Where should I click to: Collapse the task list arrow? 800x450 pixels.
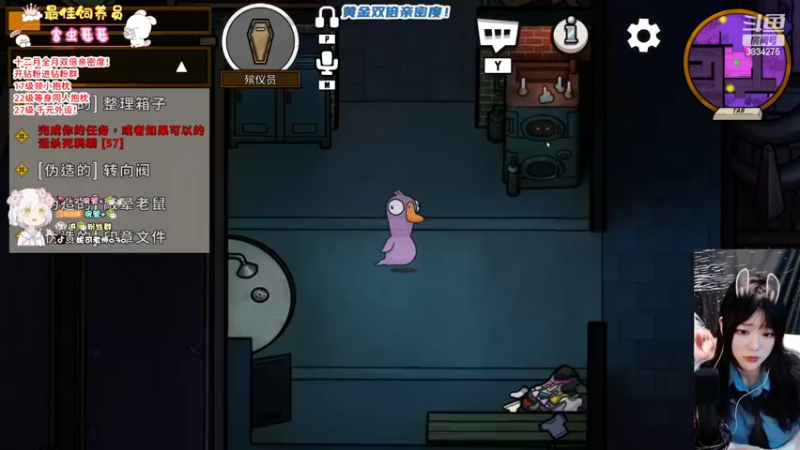181,68
